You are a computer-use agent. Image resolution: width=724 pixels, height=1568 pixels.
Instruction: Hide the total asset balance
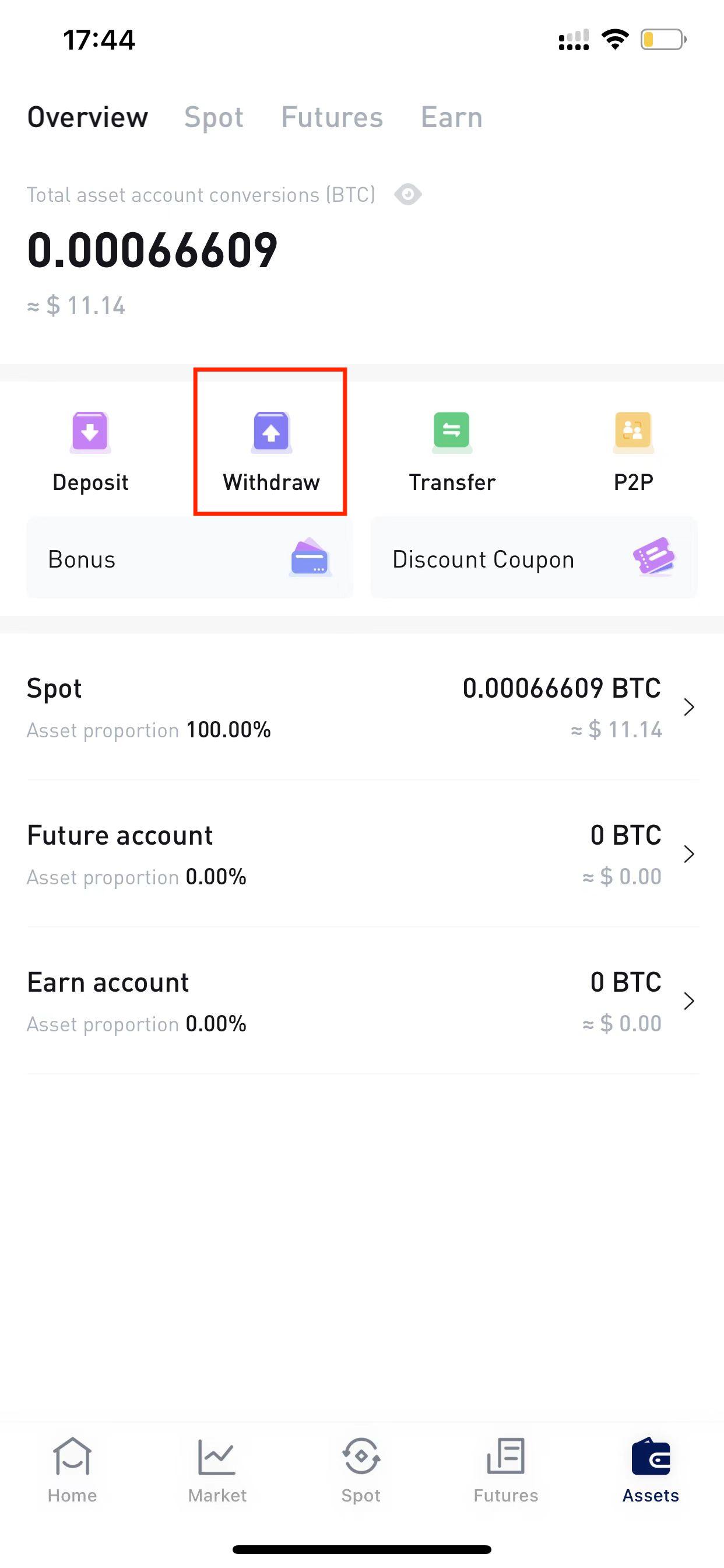tap(407, 195)
